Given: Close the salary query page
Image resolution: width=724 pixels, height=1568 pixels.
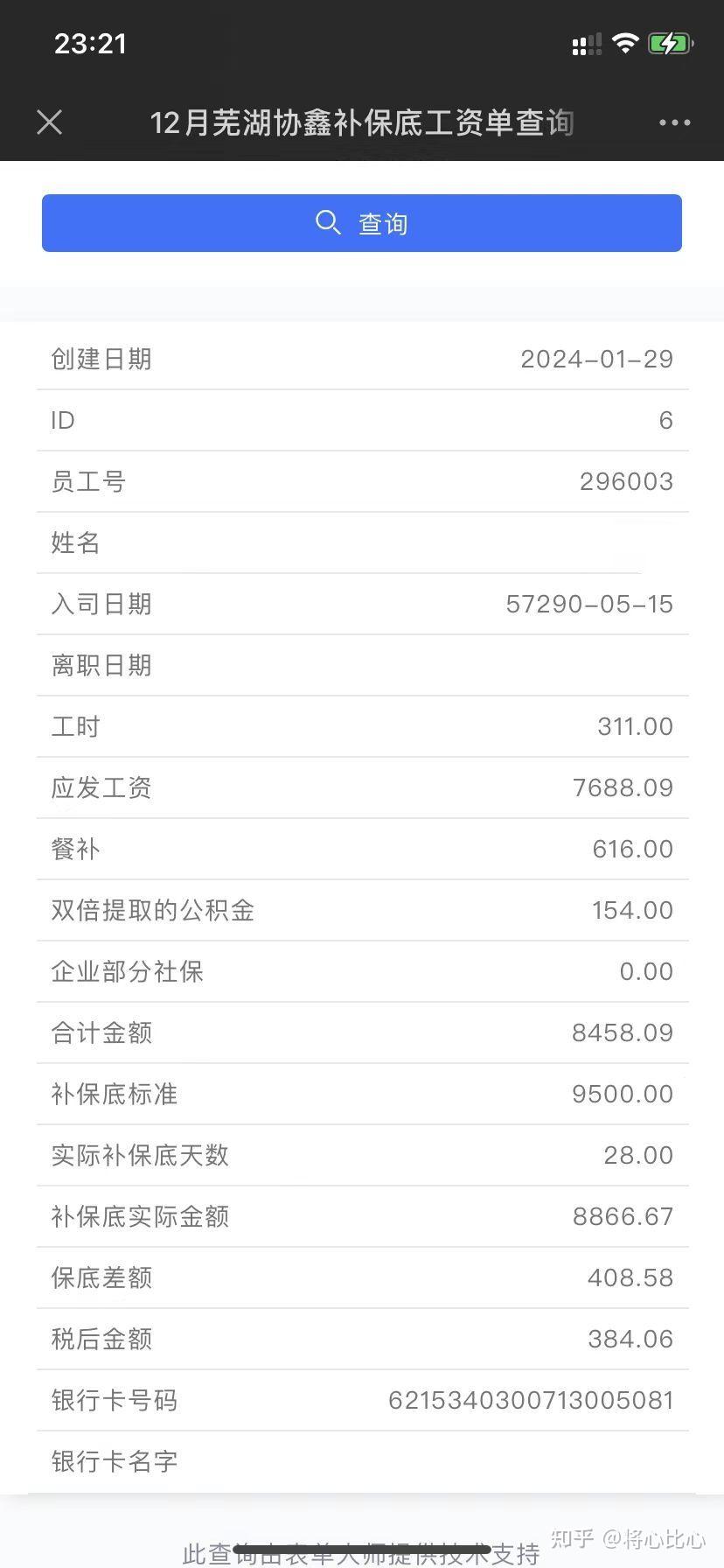Looking at the screenshot, I should tap(50, 122).
